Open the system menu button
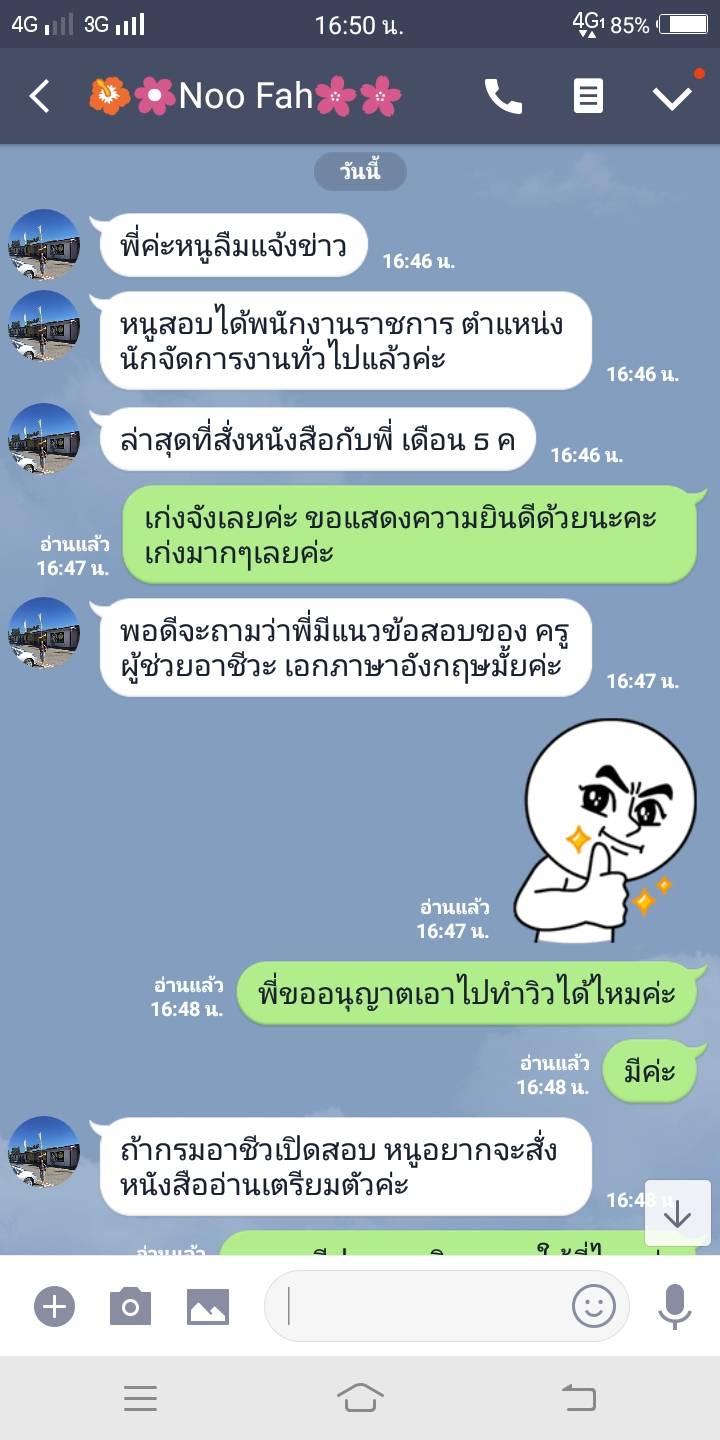This screenshot has width=720, height=1440. [x=140, y=1398]
